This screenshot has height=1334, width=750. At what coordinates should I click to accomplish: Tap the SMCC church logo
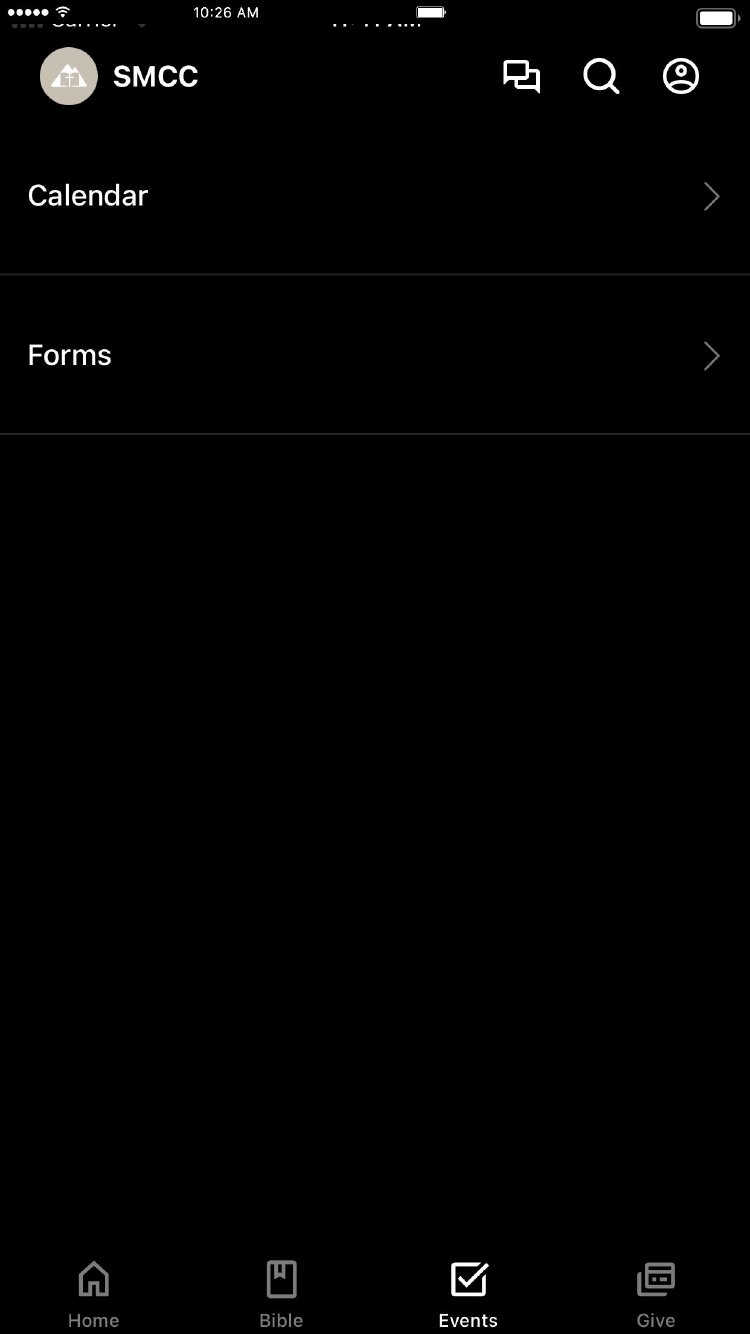[69, 76]
